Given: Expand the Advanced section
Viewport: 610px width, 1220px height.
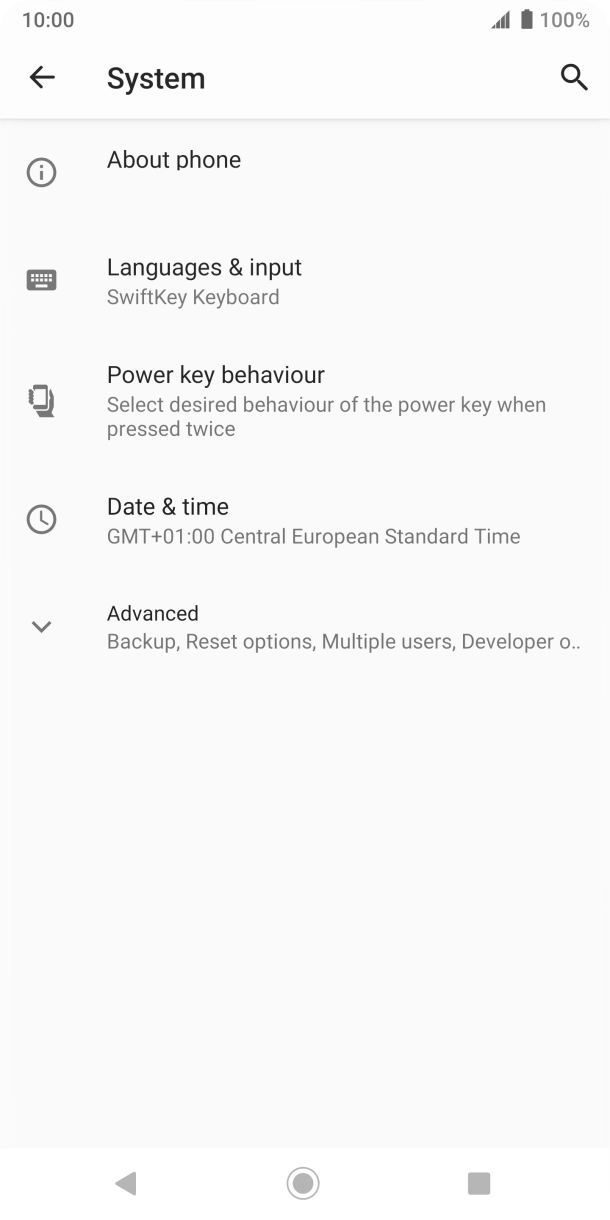Looking at the screenshot, I should [153, 626].
